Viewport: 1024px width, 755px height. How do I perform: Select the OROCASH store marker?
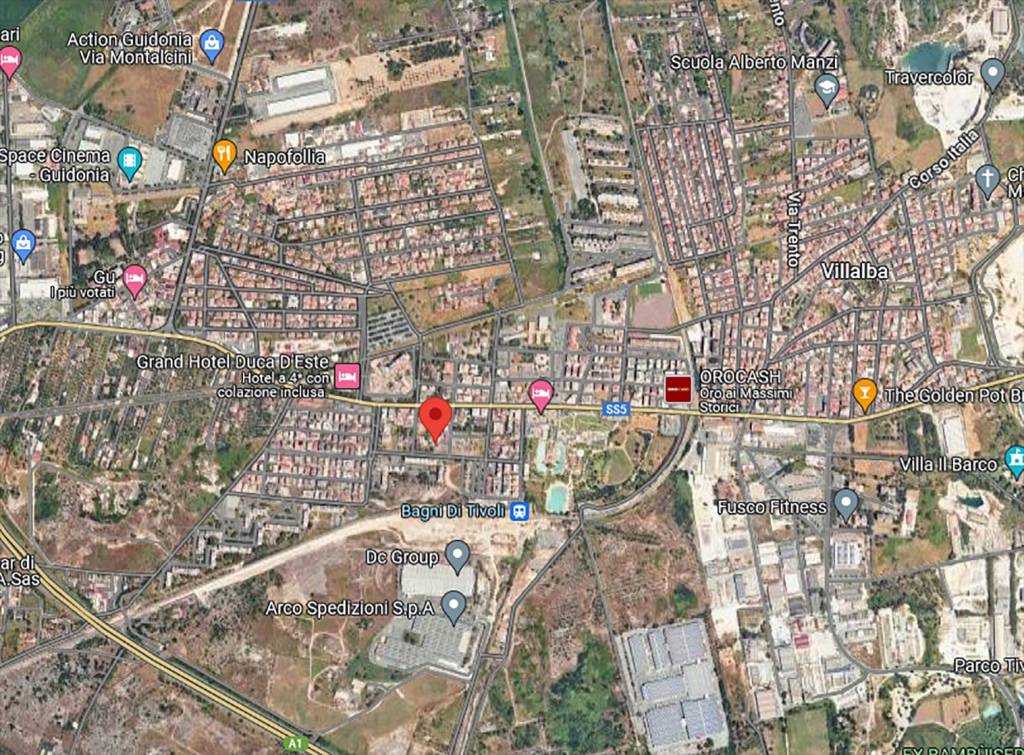678,389
